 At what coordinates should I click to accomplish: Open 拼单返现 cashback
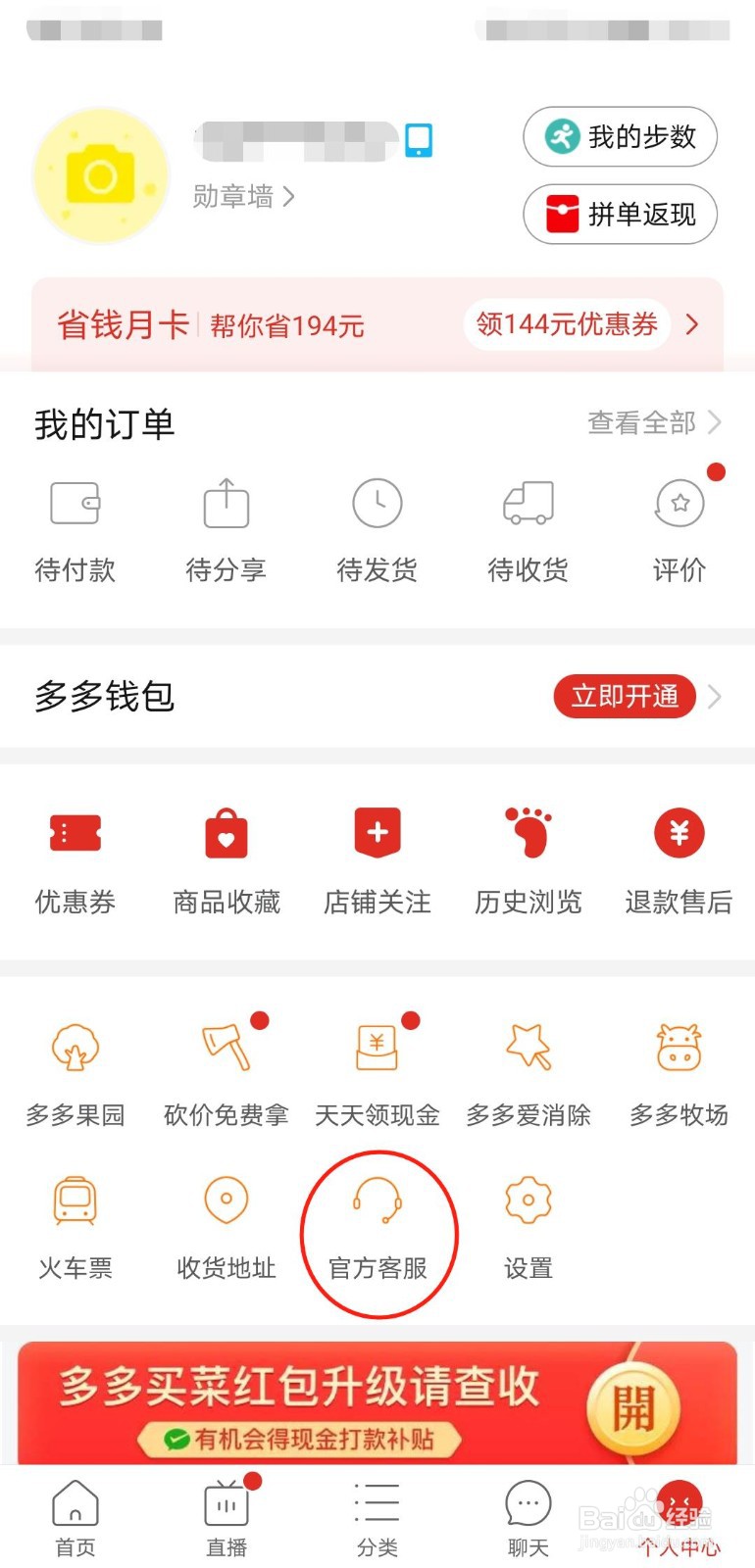(x=620, y=214)
